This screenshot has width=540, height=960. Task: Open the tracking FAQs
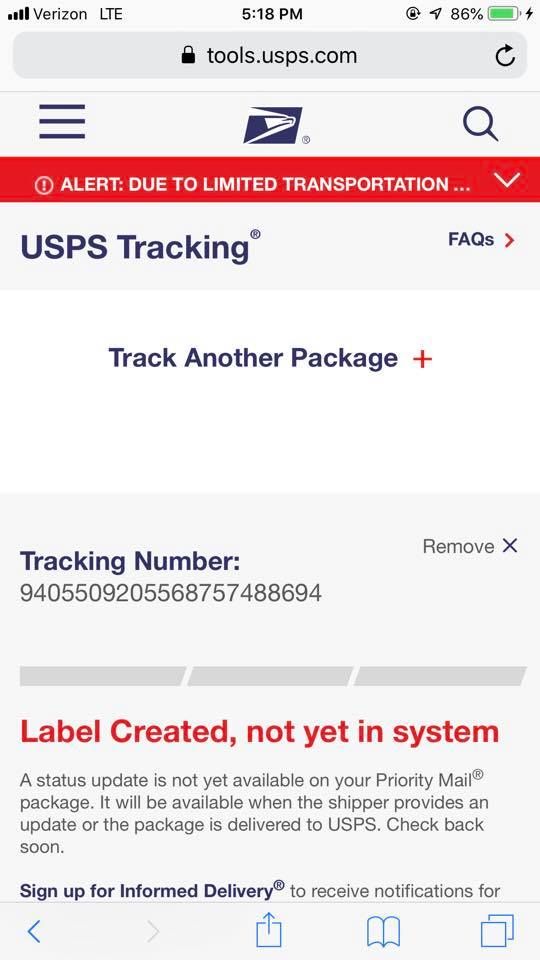coord(481,240)
